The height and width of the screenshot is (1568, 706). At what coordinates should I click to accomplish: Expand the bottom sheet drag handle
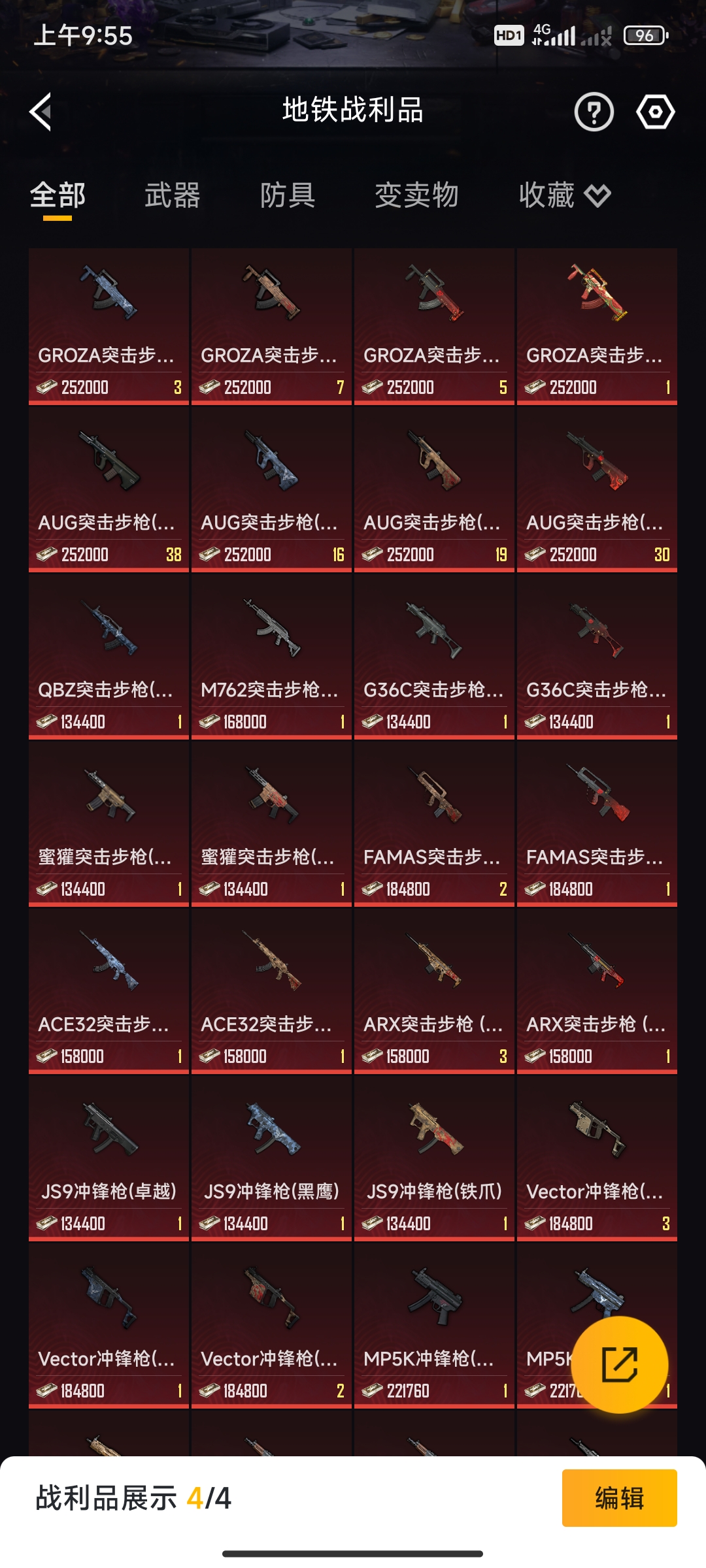tap(353, 1555)
